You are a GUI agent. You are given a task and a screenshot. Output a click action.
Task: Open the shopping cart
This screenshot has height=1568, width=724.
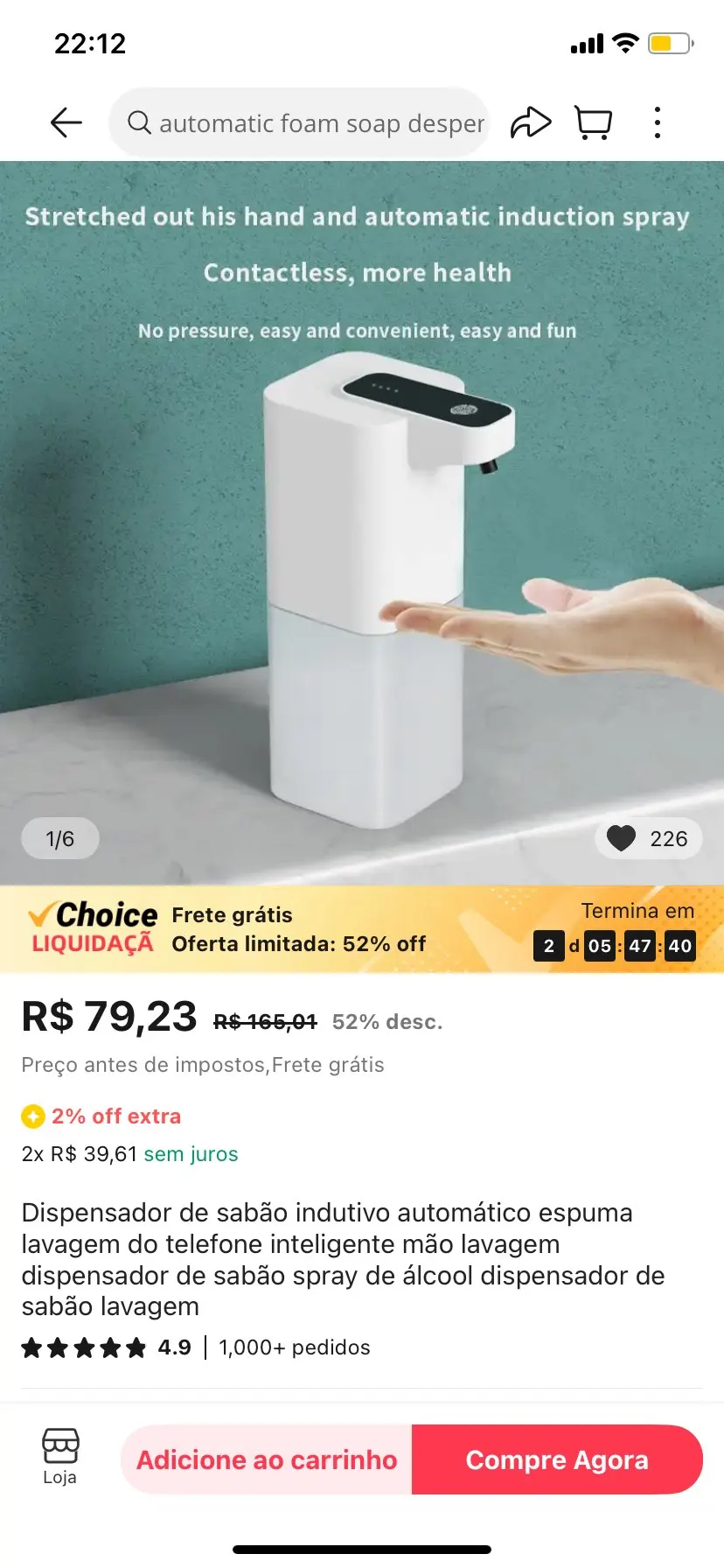click(x=593, y=123)
